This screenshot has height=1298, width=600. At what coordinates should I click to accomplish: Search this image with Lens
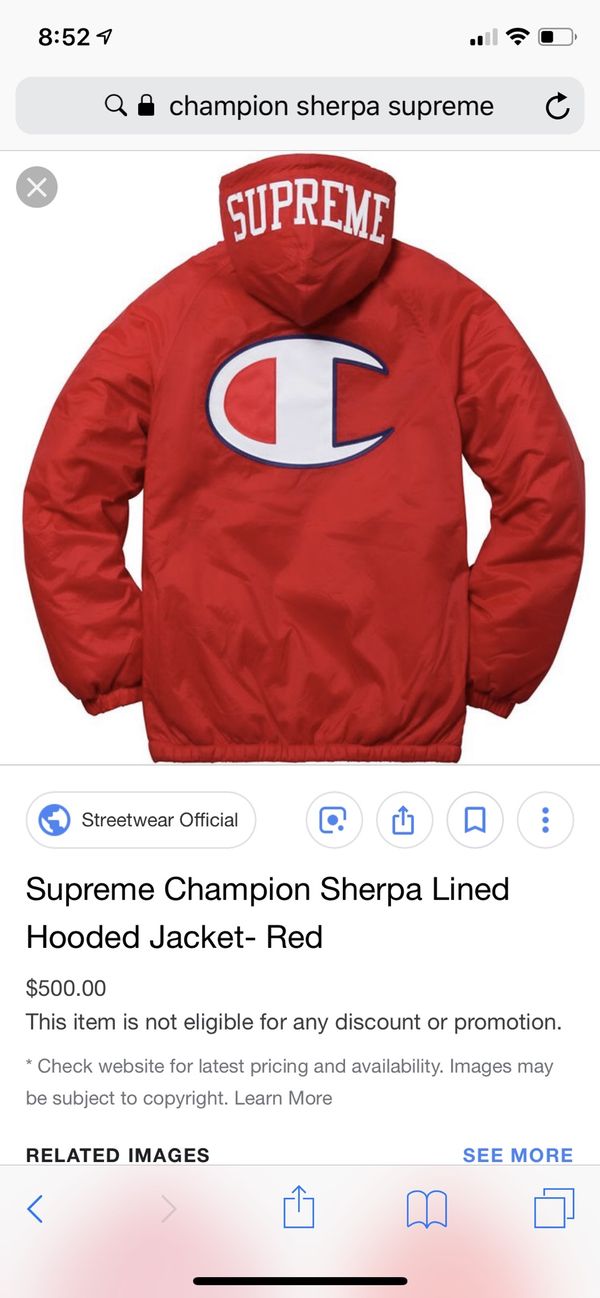click(x=333, y=820)
